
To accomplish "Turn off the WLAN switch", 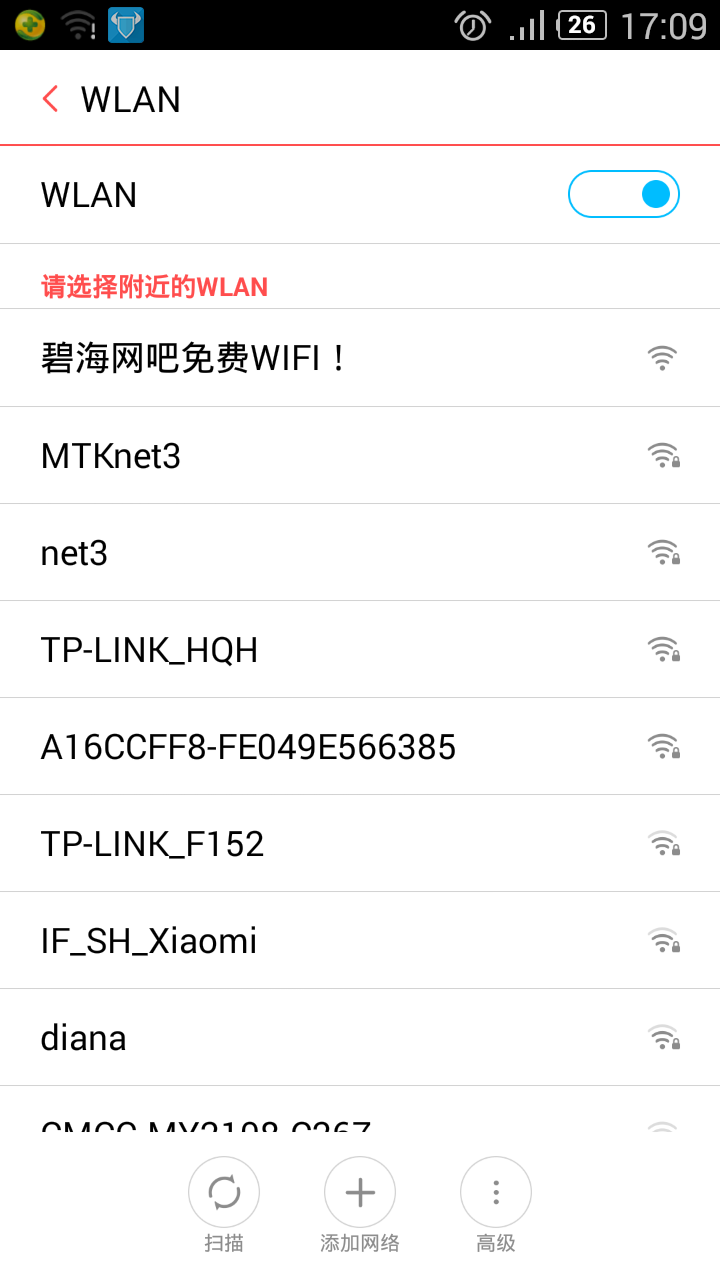I will pos(623,194).
